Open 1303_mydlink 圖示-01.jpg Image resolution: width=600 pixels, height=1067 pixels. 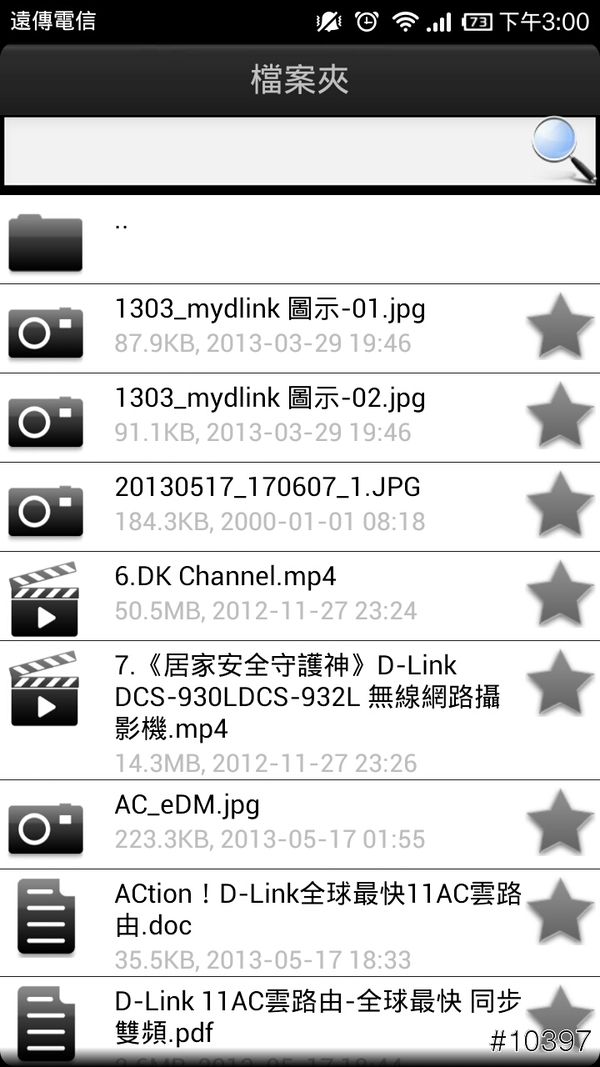click(x=270, y=325)
